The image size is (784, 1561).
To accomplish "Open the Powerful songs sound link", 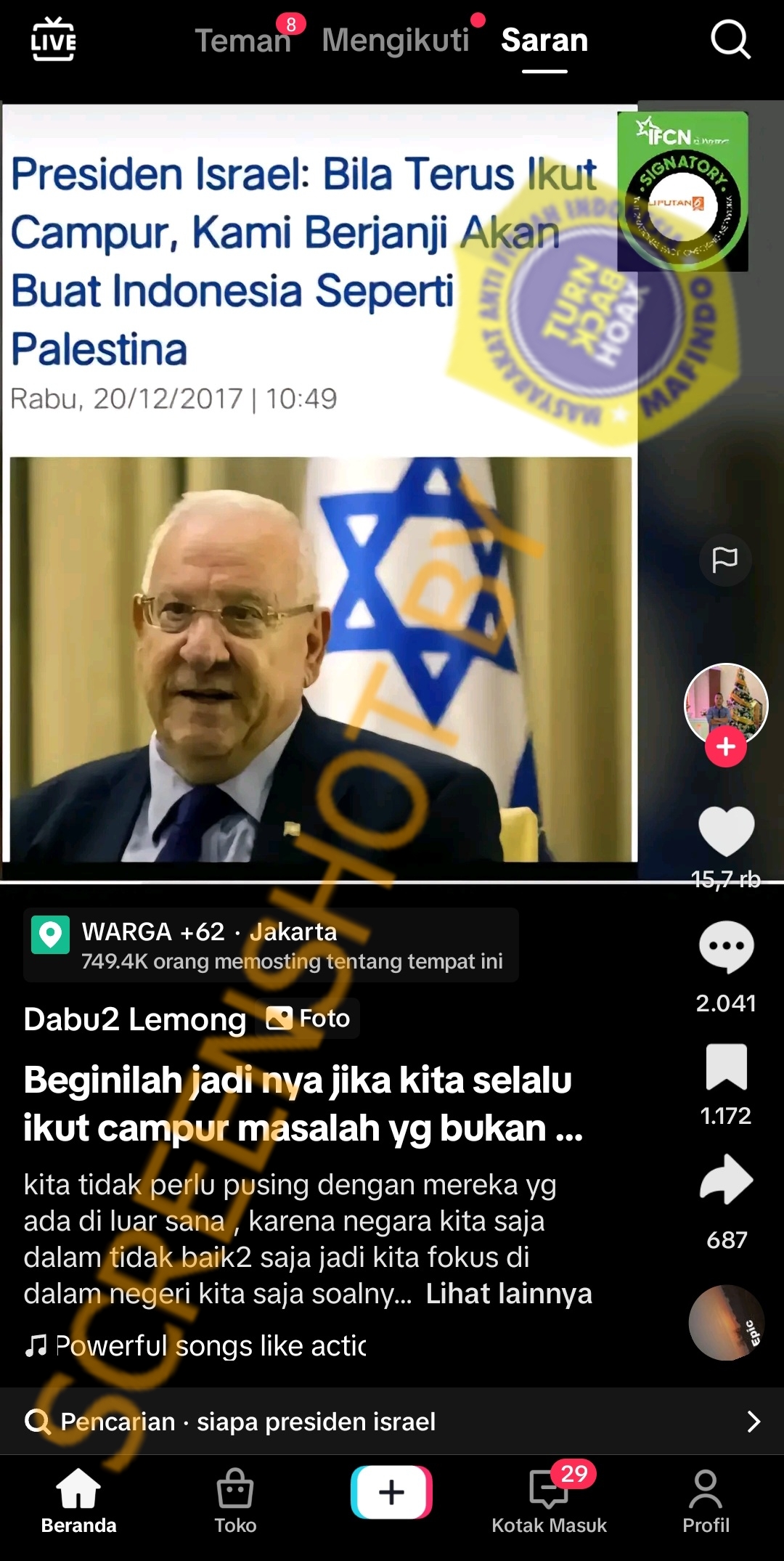I will 211,1346.
